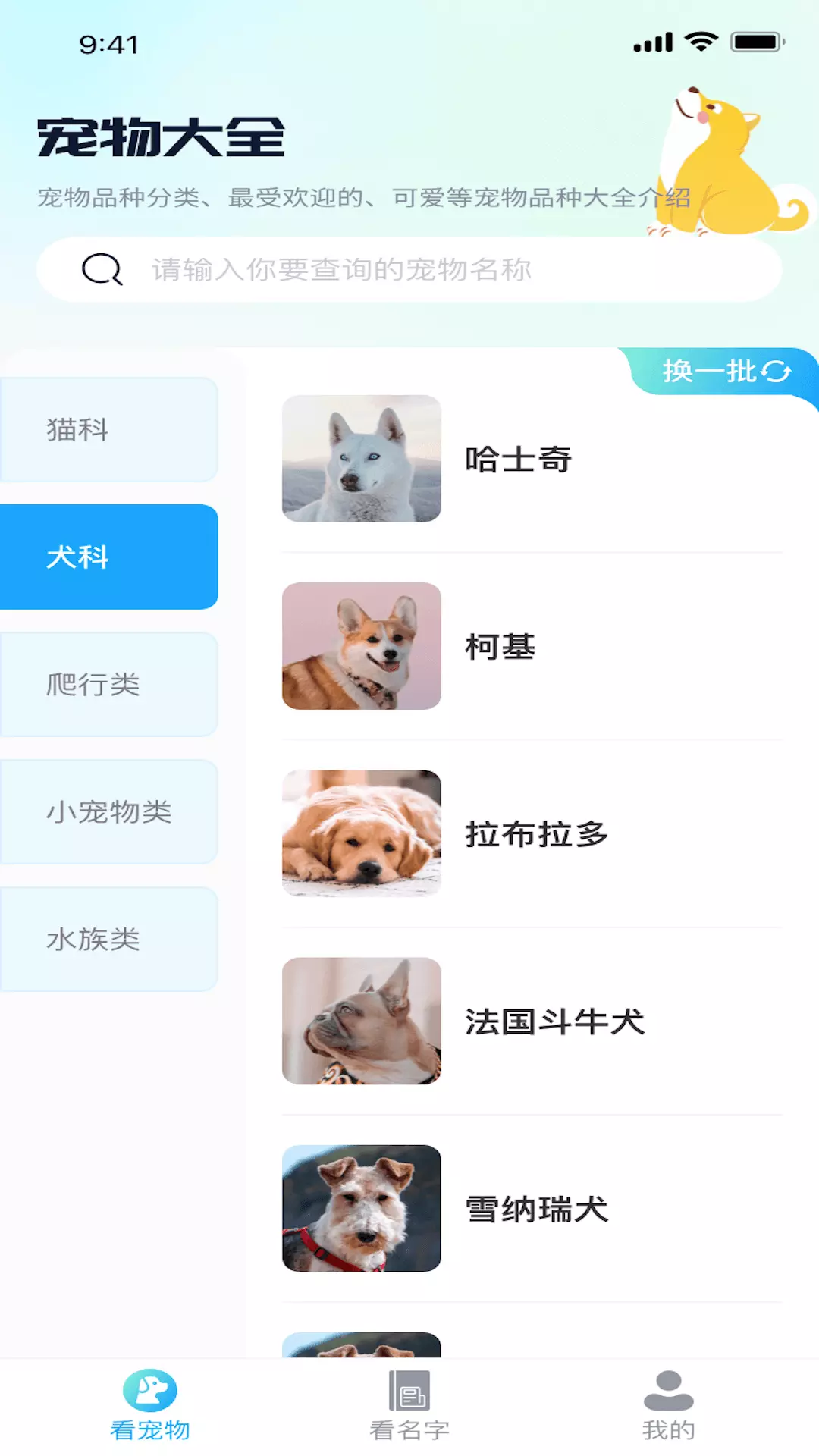Viewport: 819px width, 1456px height.
Task: Switch to the 爬行类 category
Action: 108,684
